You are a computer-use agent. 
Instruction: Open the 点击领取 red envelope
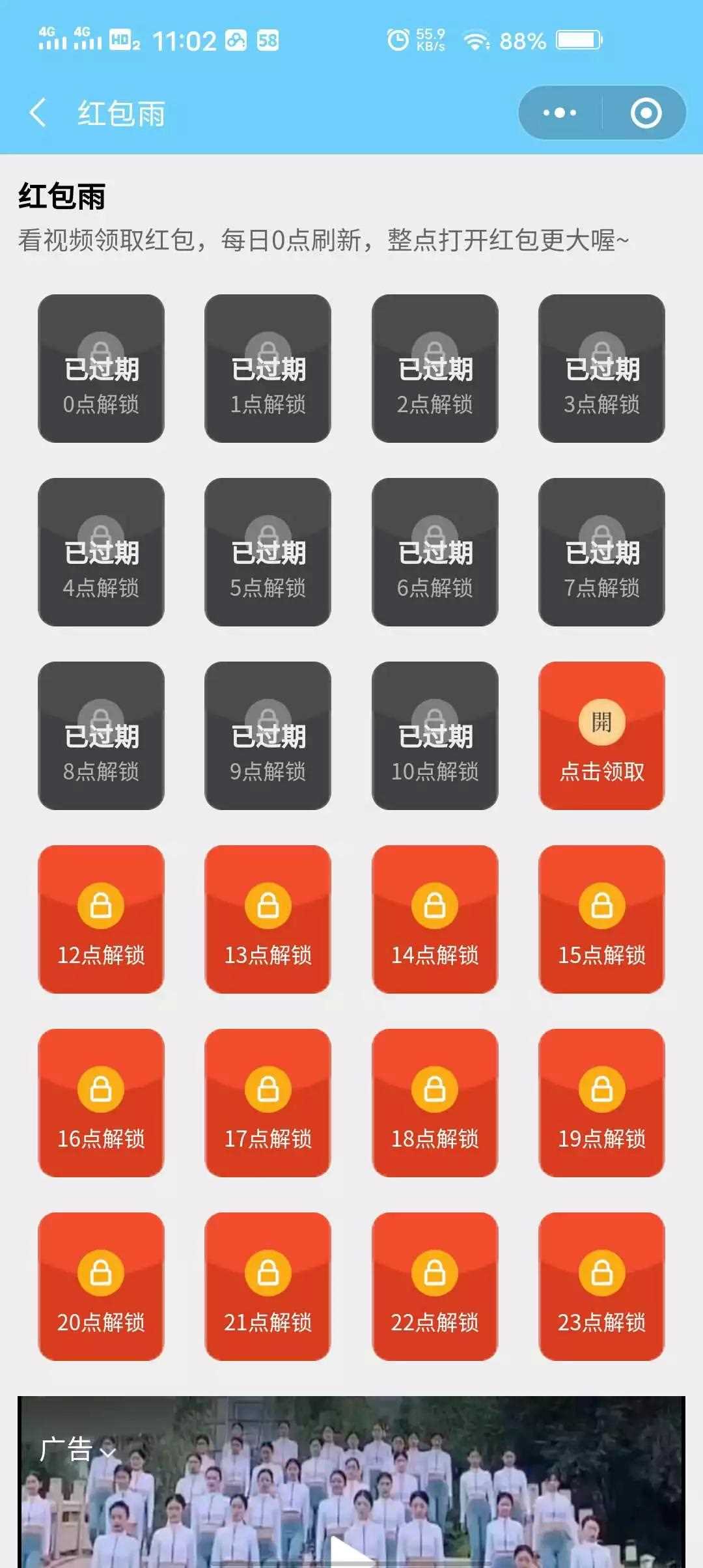tap(600, 736)
